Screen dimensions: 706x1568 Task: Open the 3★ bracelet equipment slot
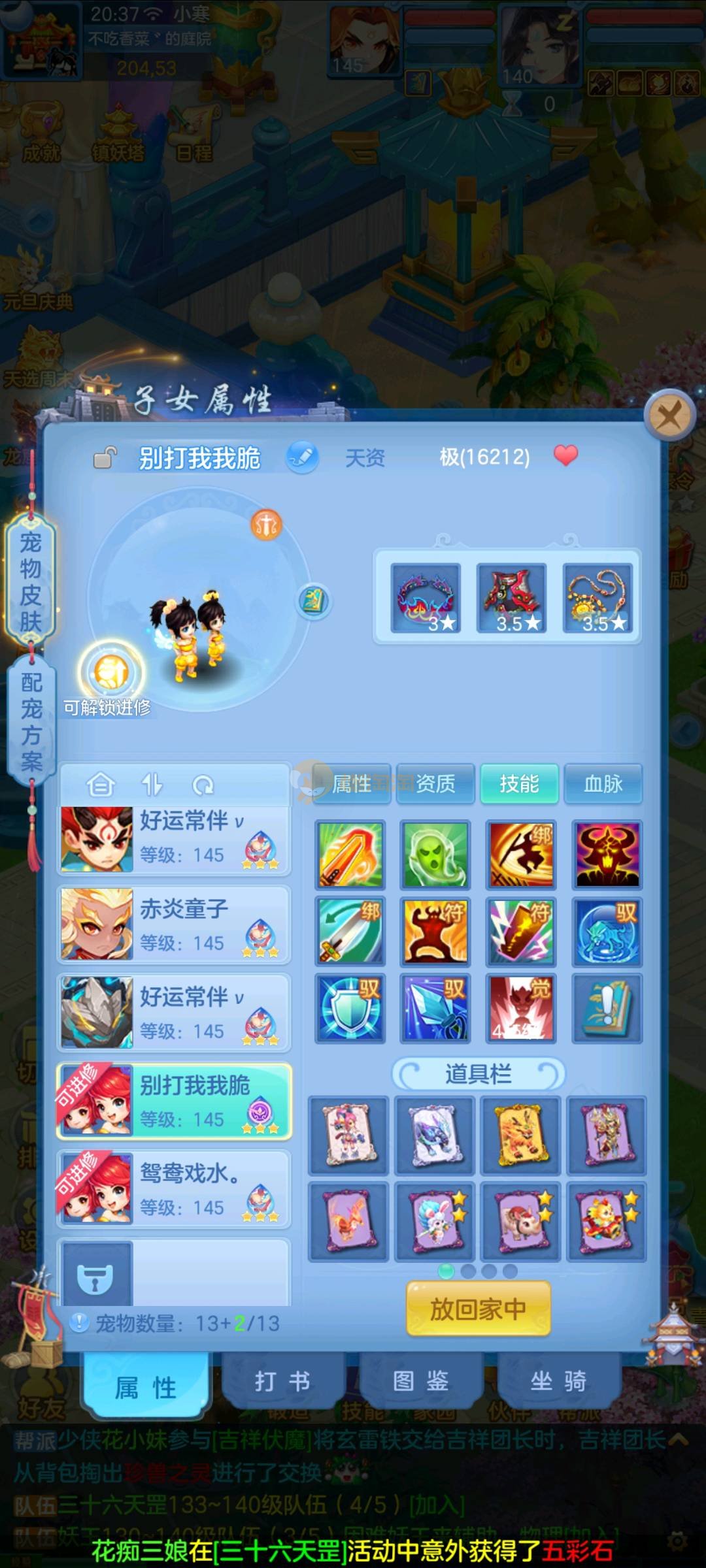(426, 598)
